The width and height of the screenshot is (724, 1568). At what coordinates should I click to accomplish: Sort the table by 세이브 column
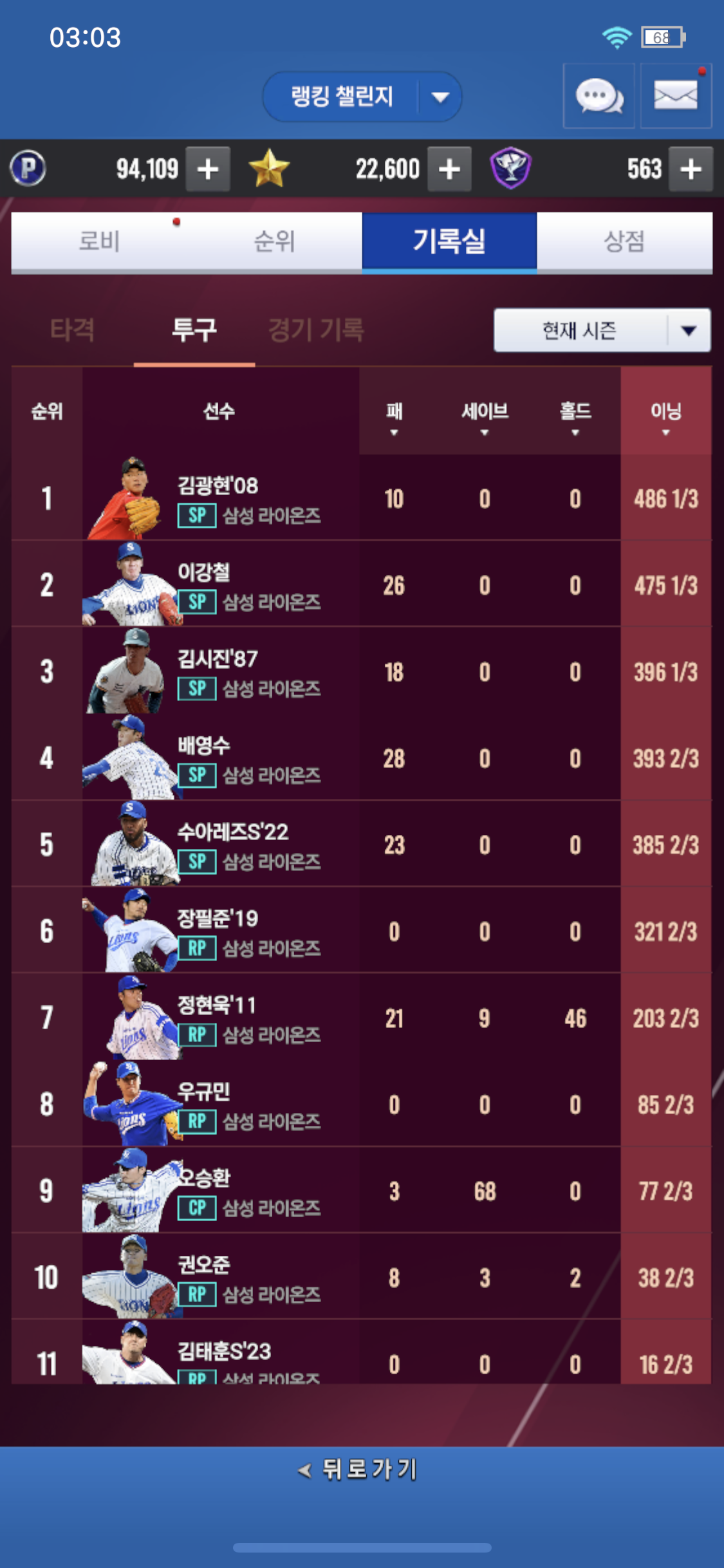485,417
